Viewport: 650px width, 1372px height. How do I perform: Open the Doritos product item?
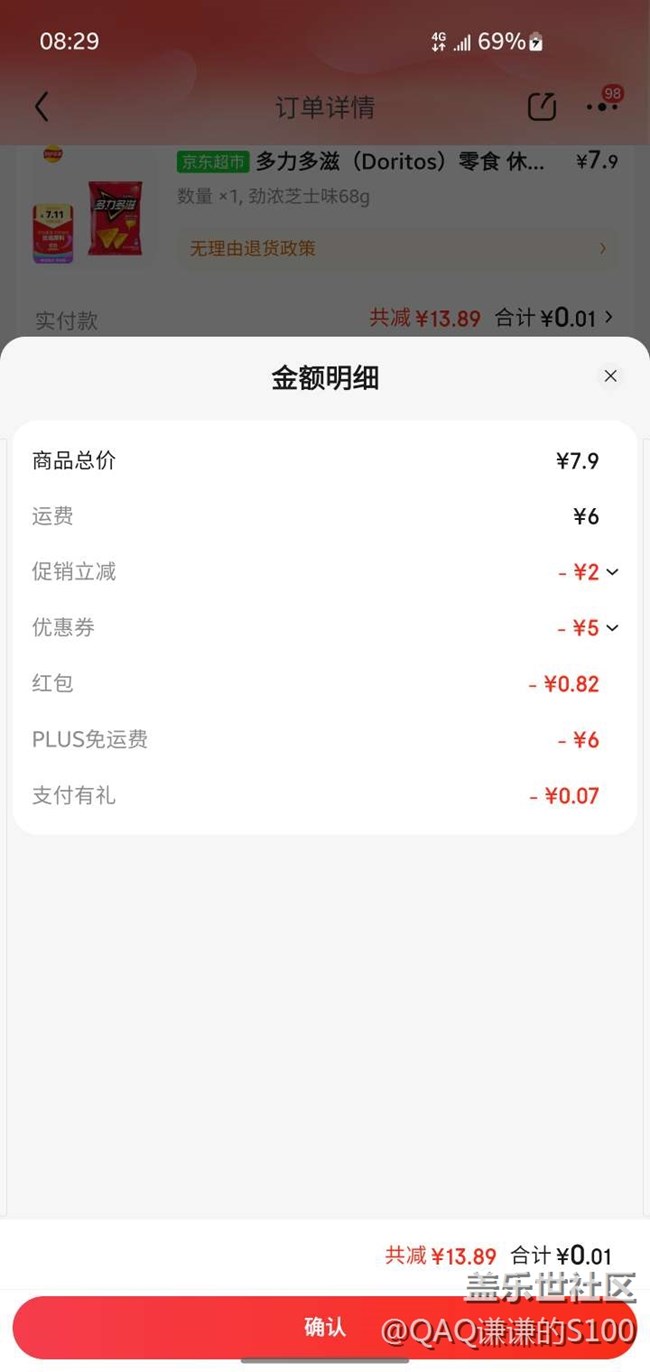[x=360, y=162]
